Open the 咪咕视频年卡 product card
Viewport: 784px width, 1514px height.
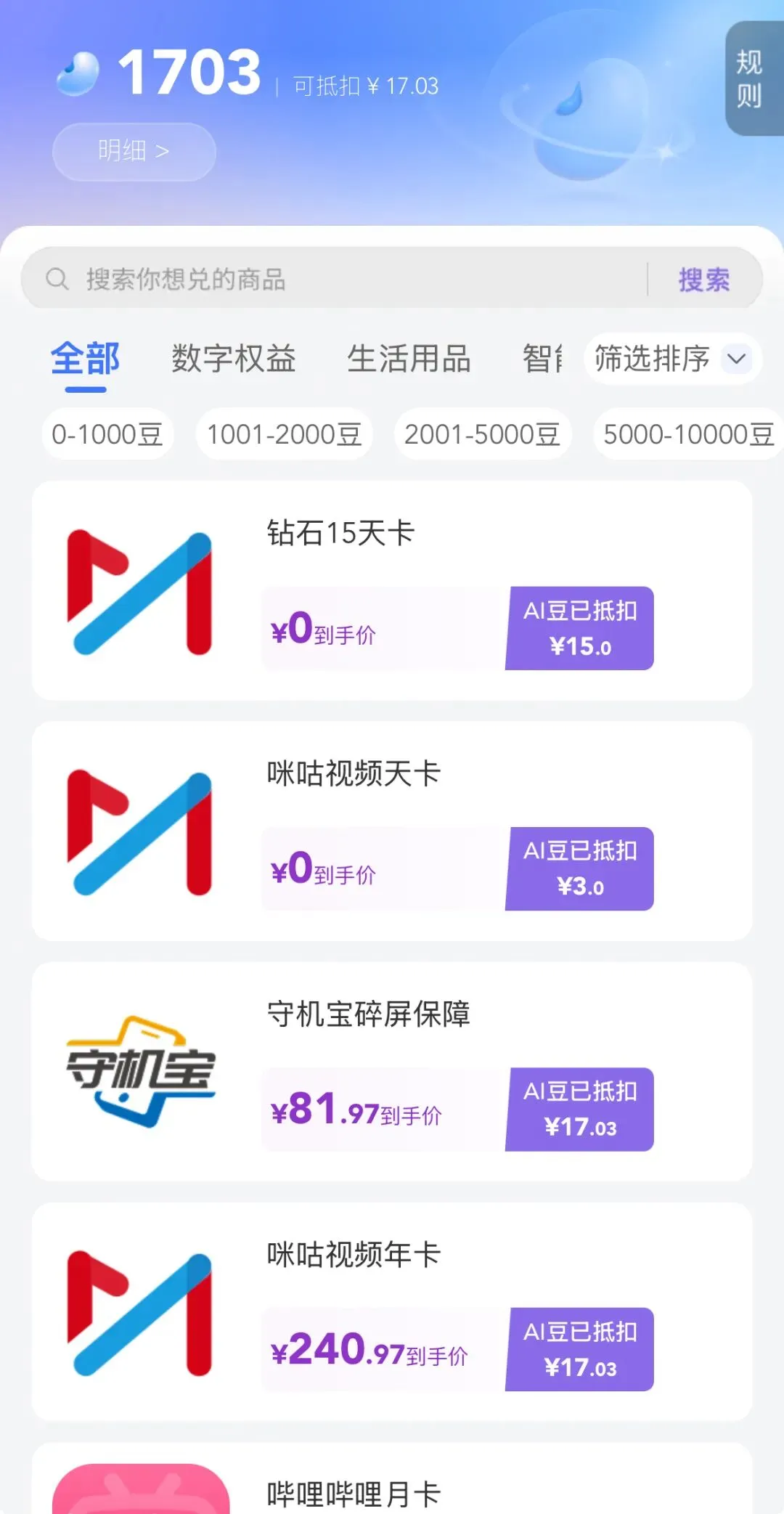pyautogui.click(x=392, y=1311)
